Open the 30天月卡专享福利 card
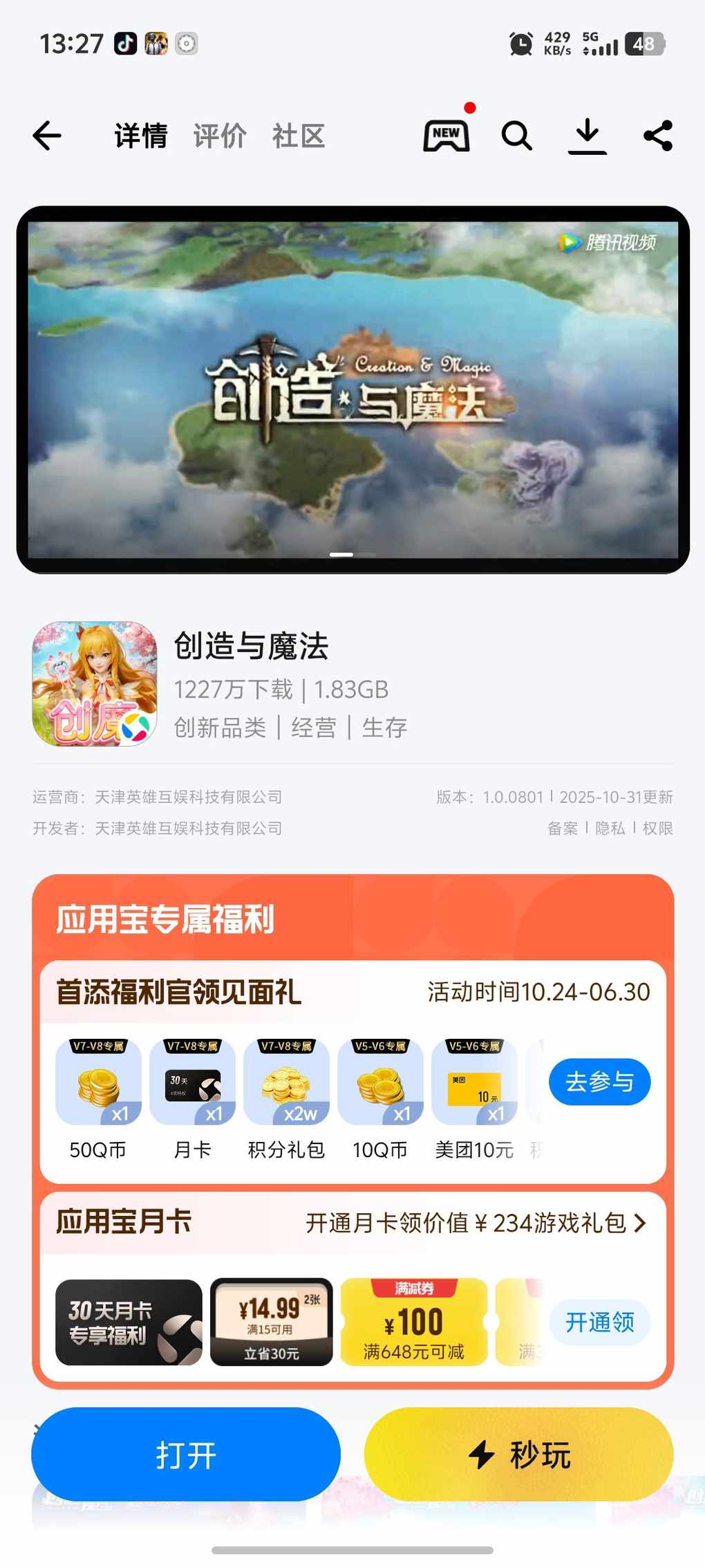705x1568 pixels. [x=129, y=1322]
